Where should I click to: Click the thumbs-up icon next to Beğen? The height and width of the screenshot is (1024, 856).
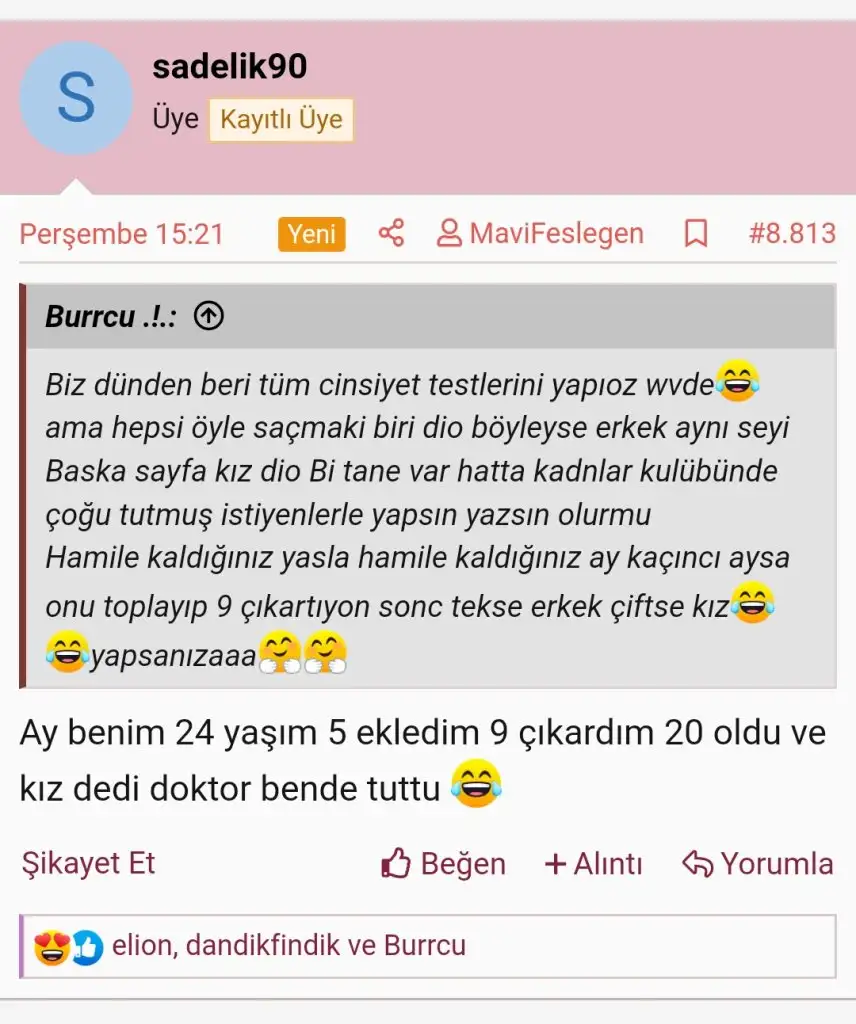pyautogui.click(x=397, y=863)
